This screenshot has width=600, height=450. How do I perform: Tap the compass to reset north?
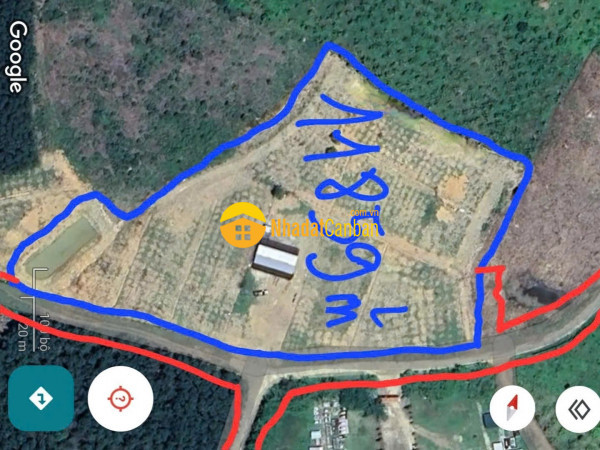(x=513, y=408)
